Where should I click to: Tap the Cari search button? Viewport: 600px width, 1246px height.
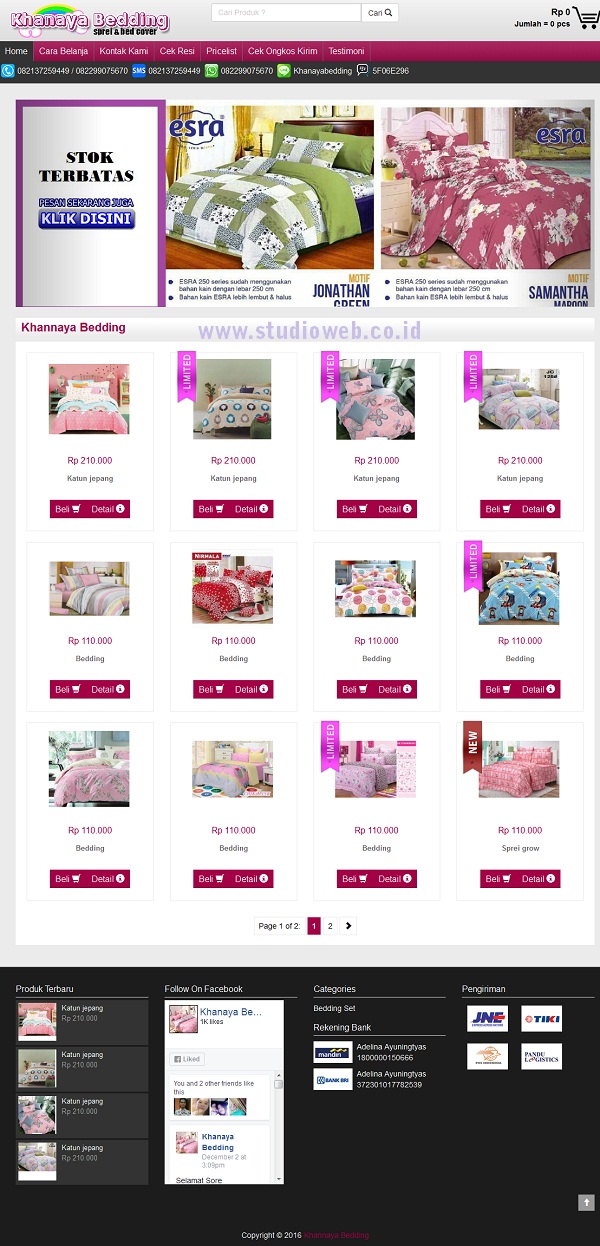(x=380, y=13)
